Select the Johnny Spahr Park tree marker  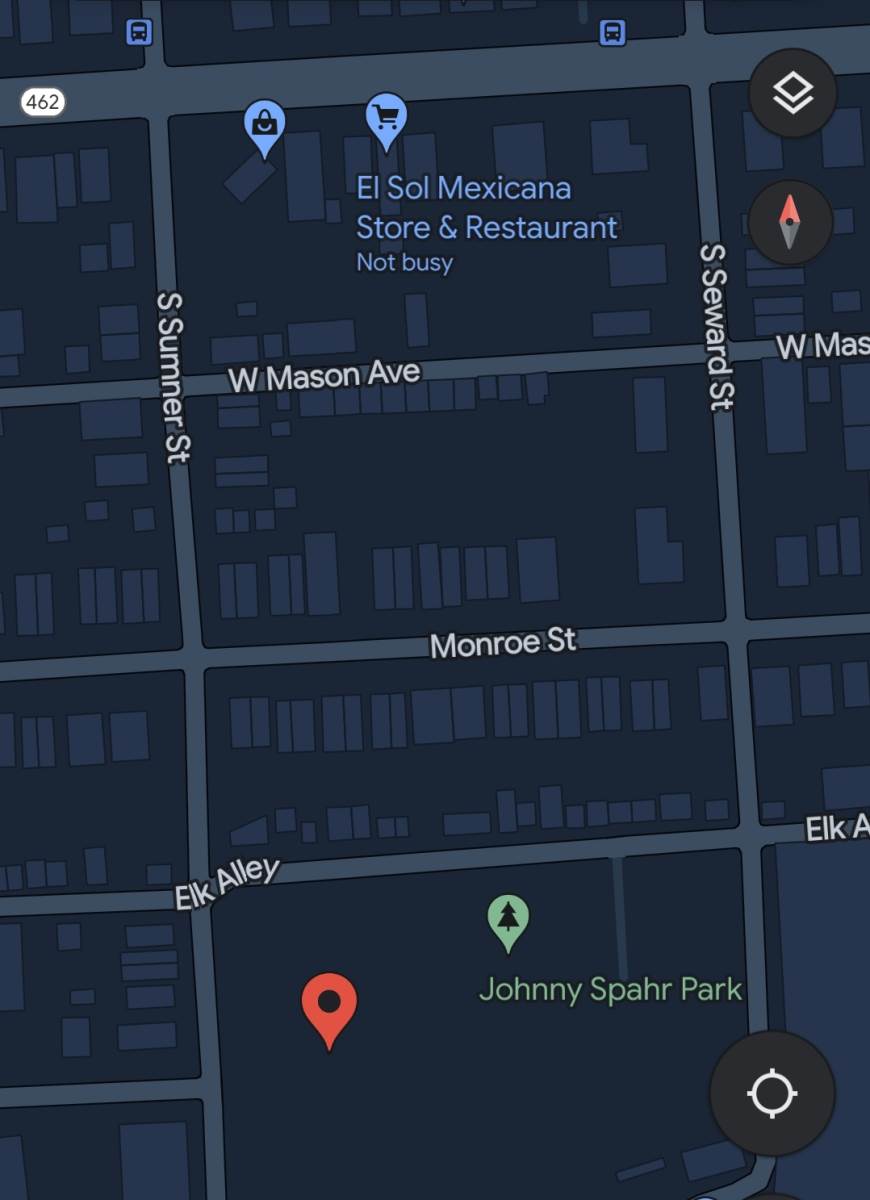tap(508, 920)
